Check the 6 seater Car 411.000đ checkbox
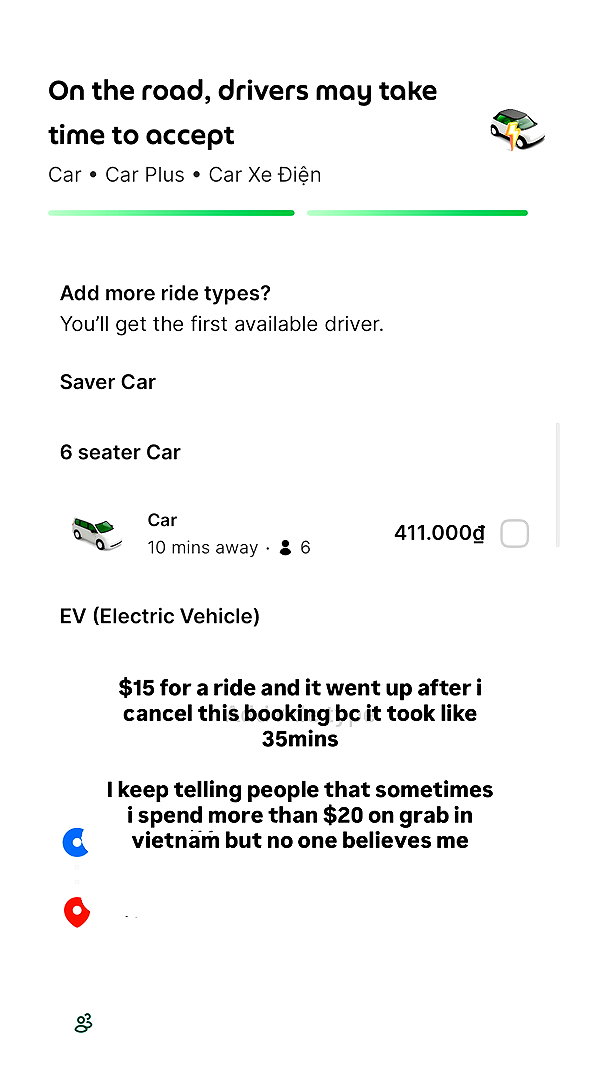The image size is (600, 1067). click(x=514, y=534)
